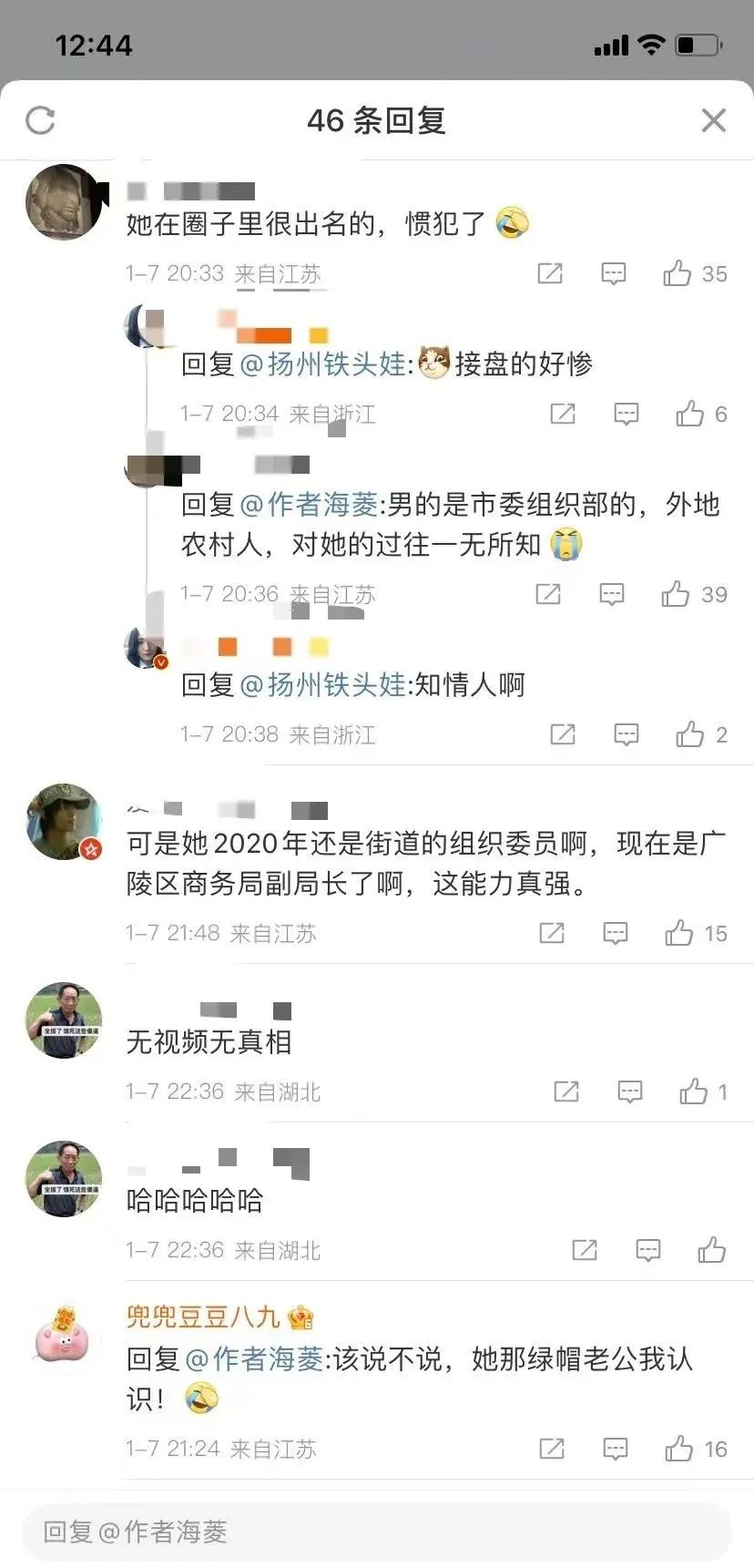Open 兜兜豆豆八九's profile name

(203, 1317)
